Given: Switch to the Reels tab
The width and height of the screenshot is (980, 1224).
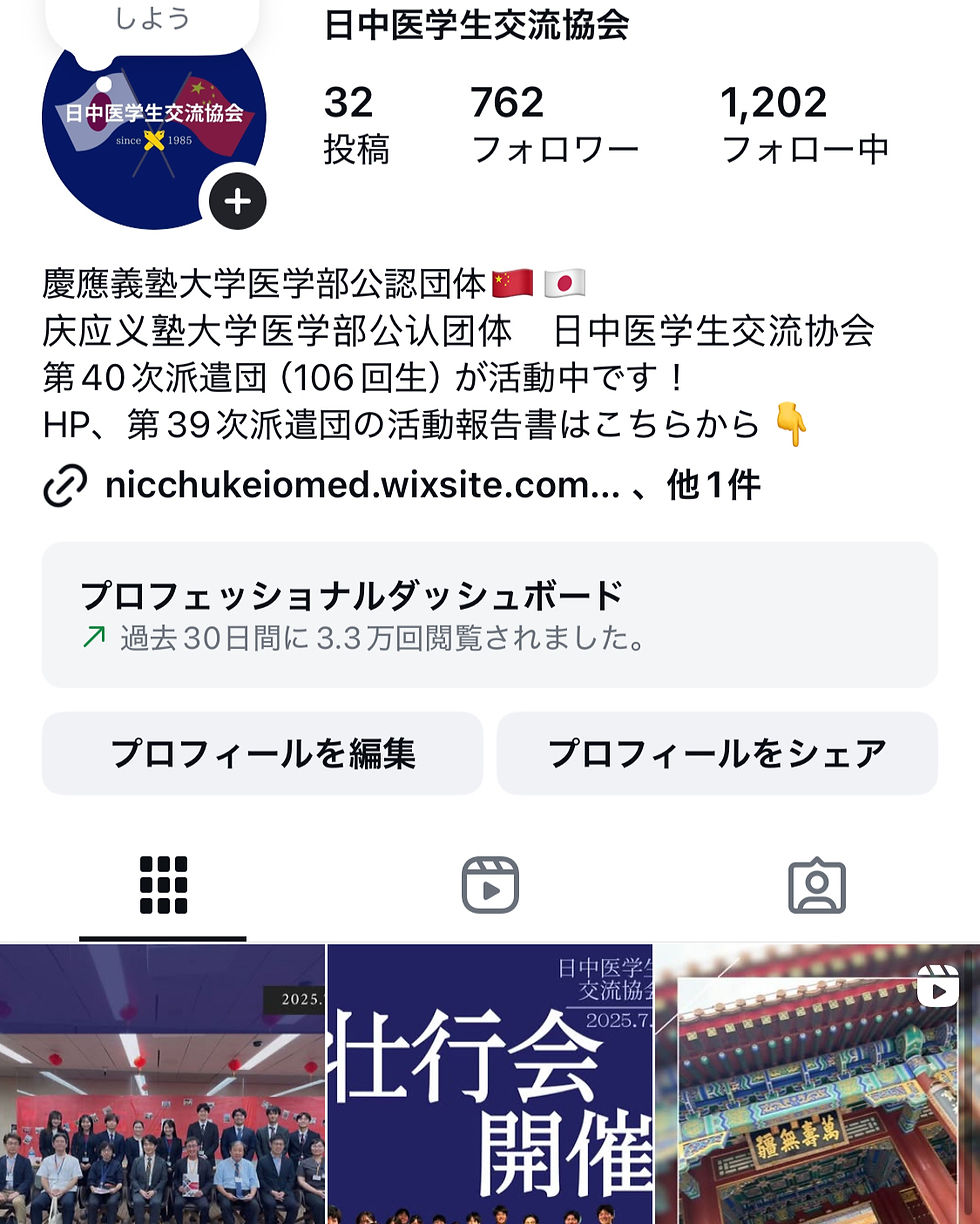Looking at the screenshot, I should click(x=490, y=885).
